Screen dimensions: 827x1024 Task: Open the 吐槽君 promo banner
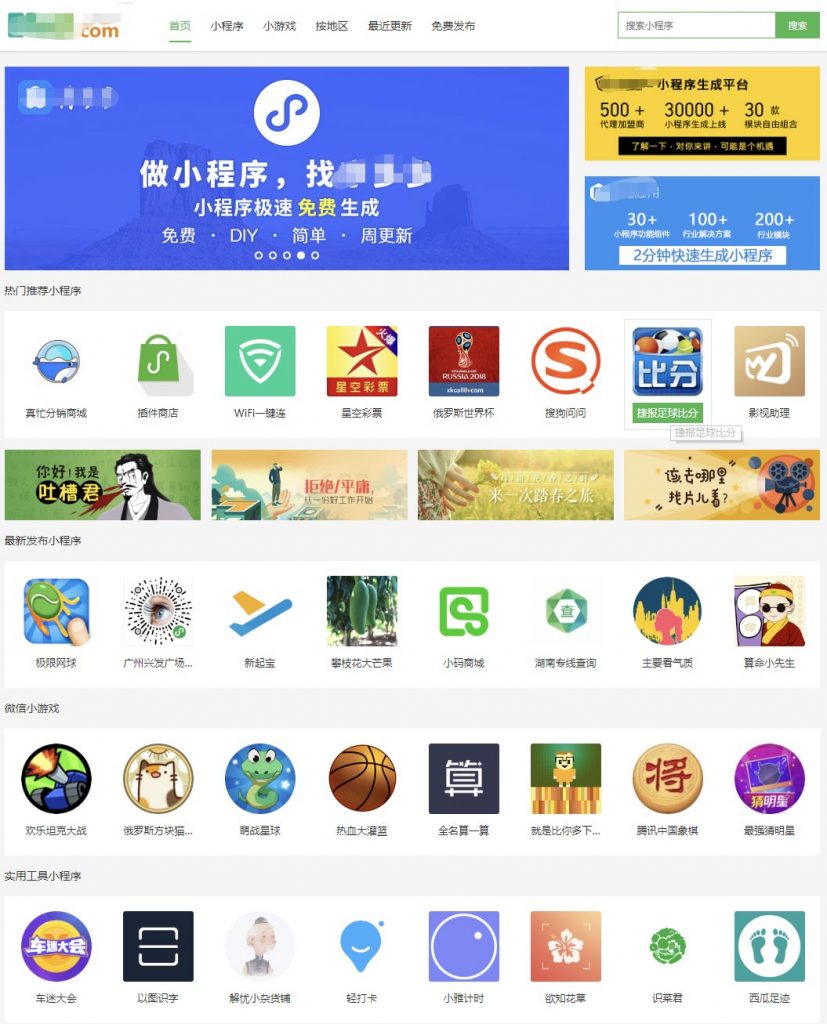(x=103, y=485)
